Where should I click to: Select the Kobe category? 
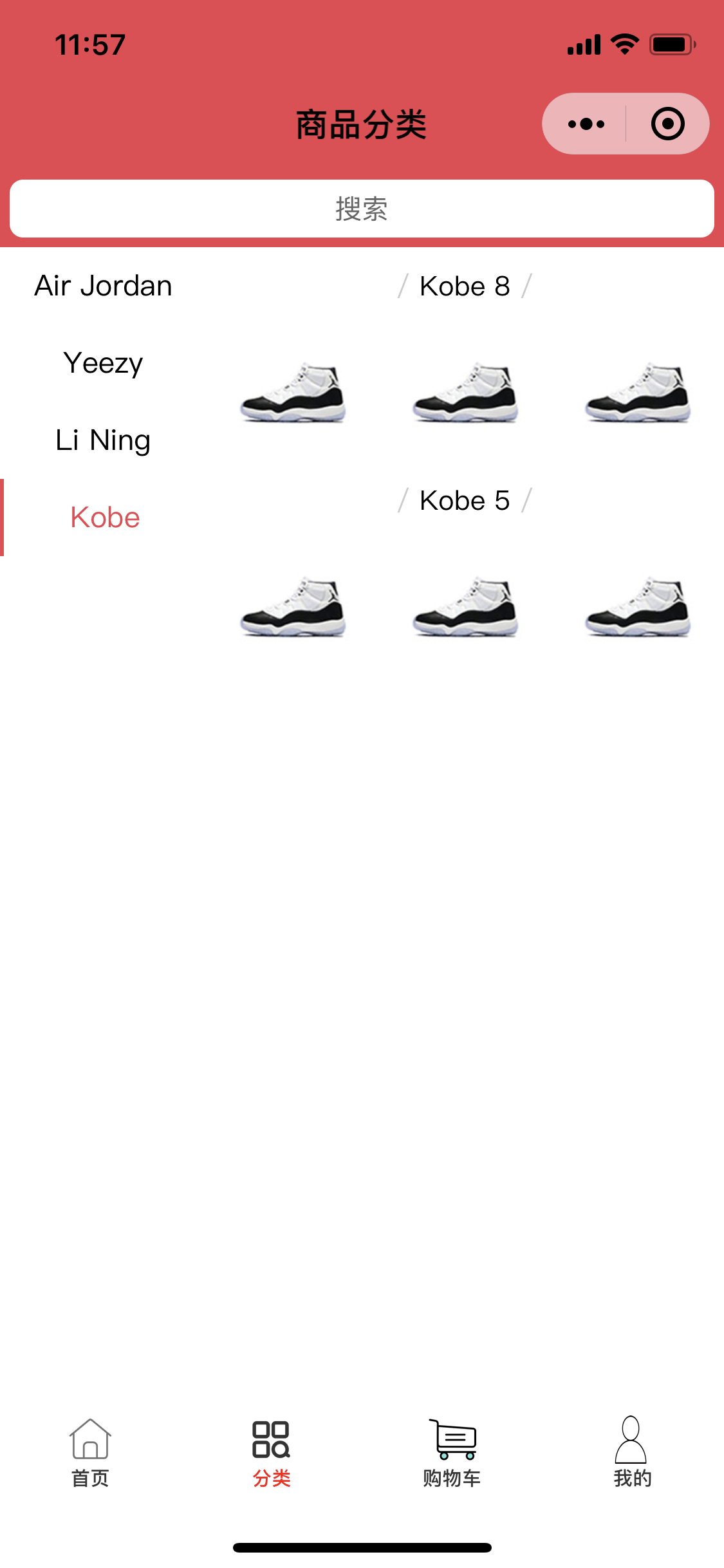tap(105, 518)
